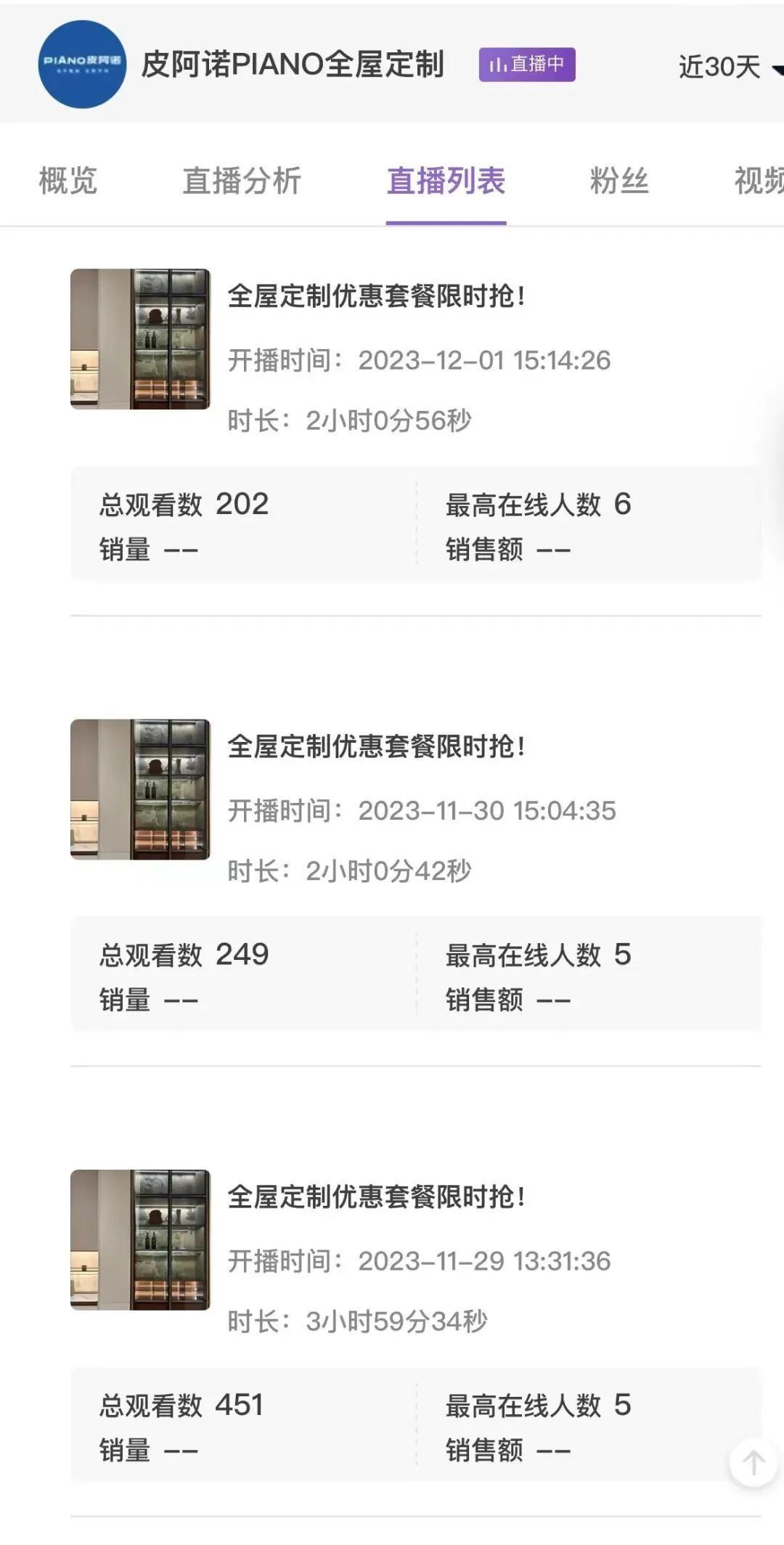Open the 视频 tab

[758, 181]
